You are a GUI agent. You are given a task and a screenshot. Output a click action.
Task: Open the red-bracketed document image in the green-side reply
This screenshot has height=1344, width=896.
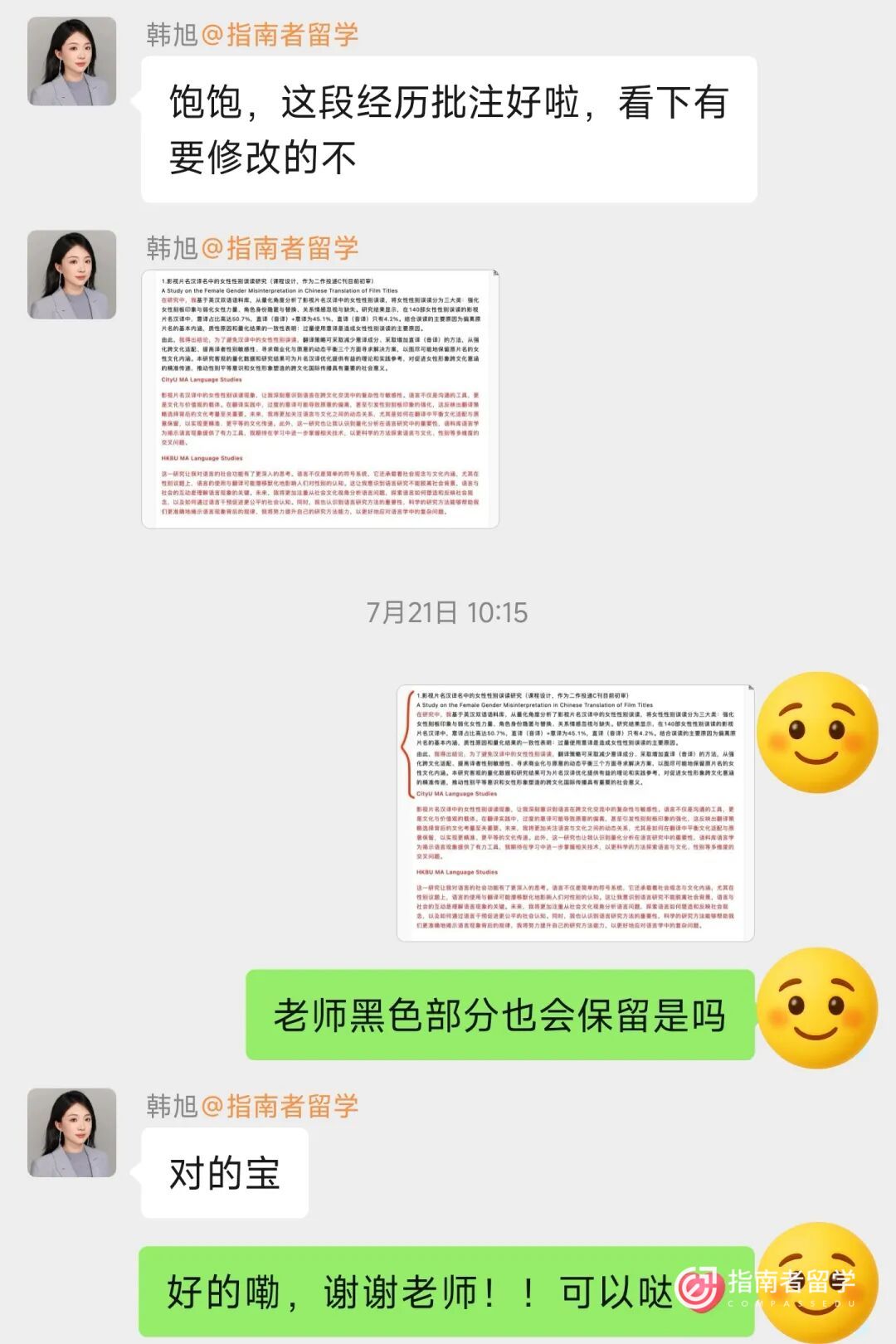(575, 813)
